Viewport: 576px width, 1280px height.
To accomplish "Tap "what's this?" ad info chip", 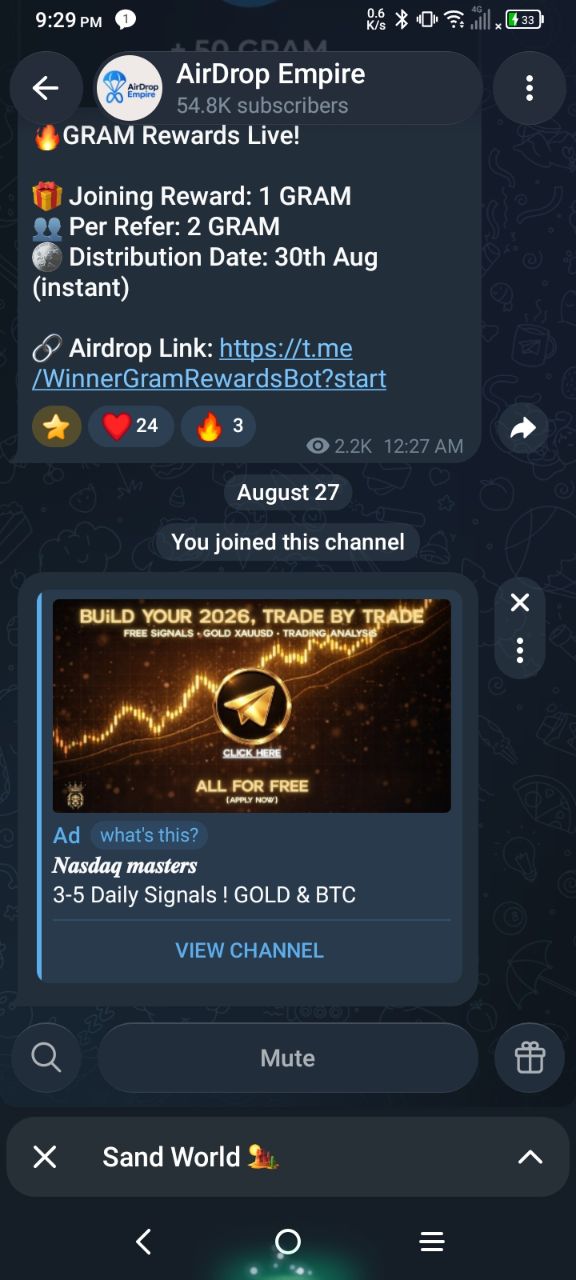I will pyautogui.click(x=149, y=836).
